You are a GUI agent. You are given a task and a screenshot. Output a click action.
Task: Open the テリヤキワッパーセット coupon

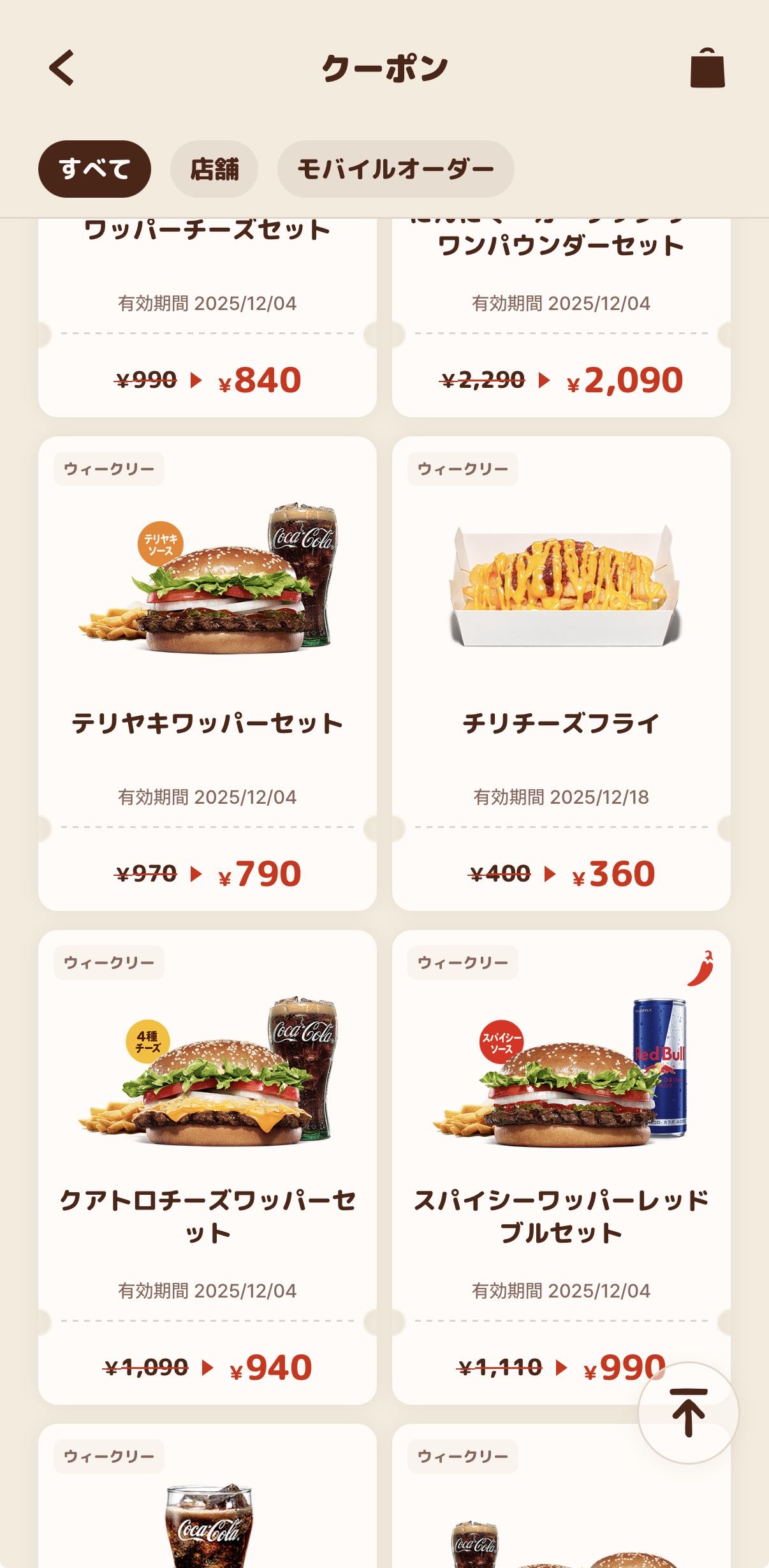pos(207,673)
